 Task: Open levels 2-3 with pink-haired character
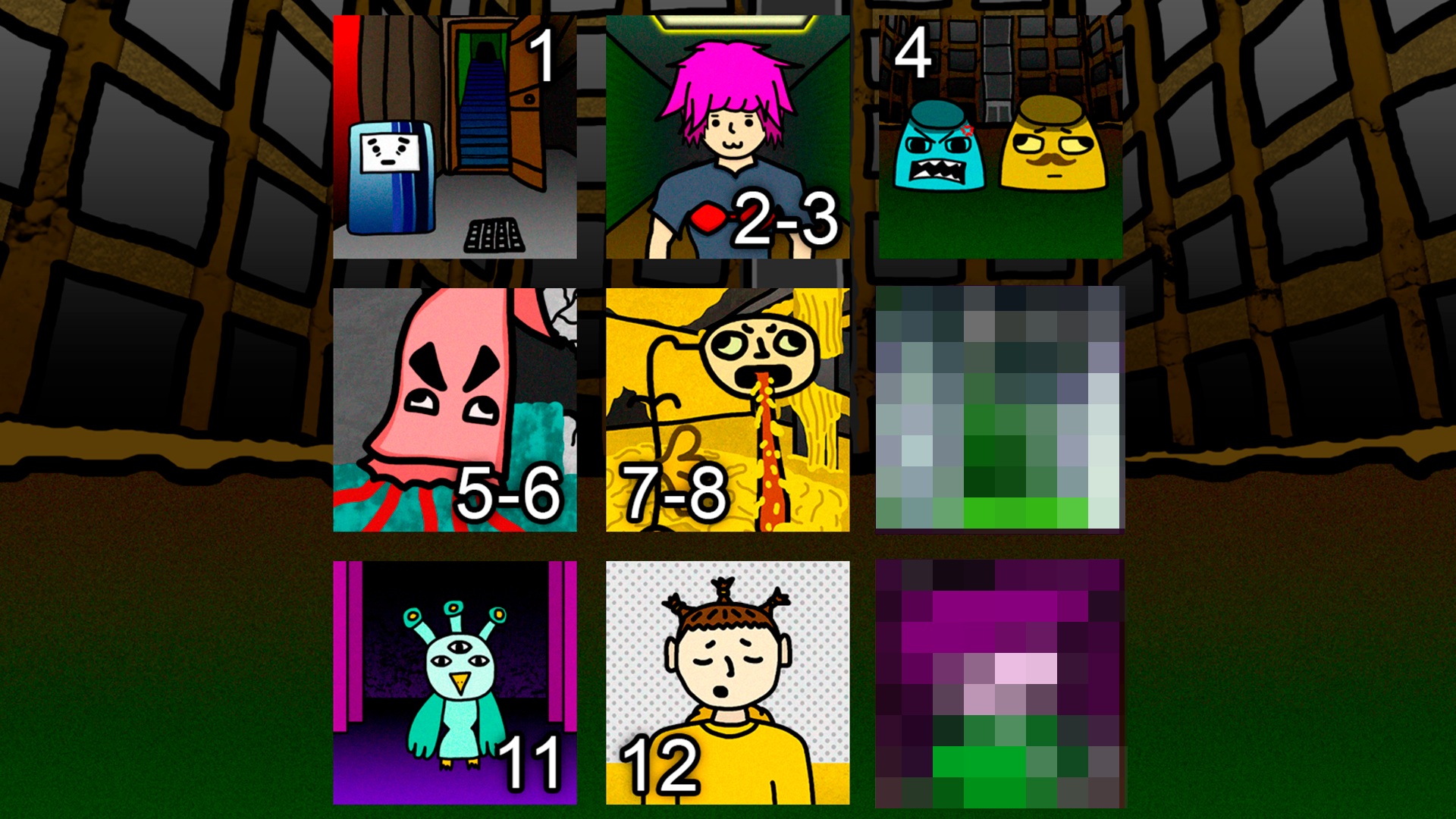coord(728,137)
